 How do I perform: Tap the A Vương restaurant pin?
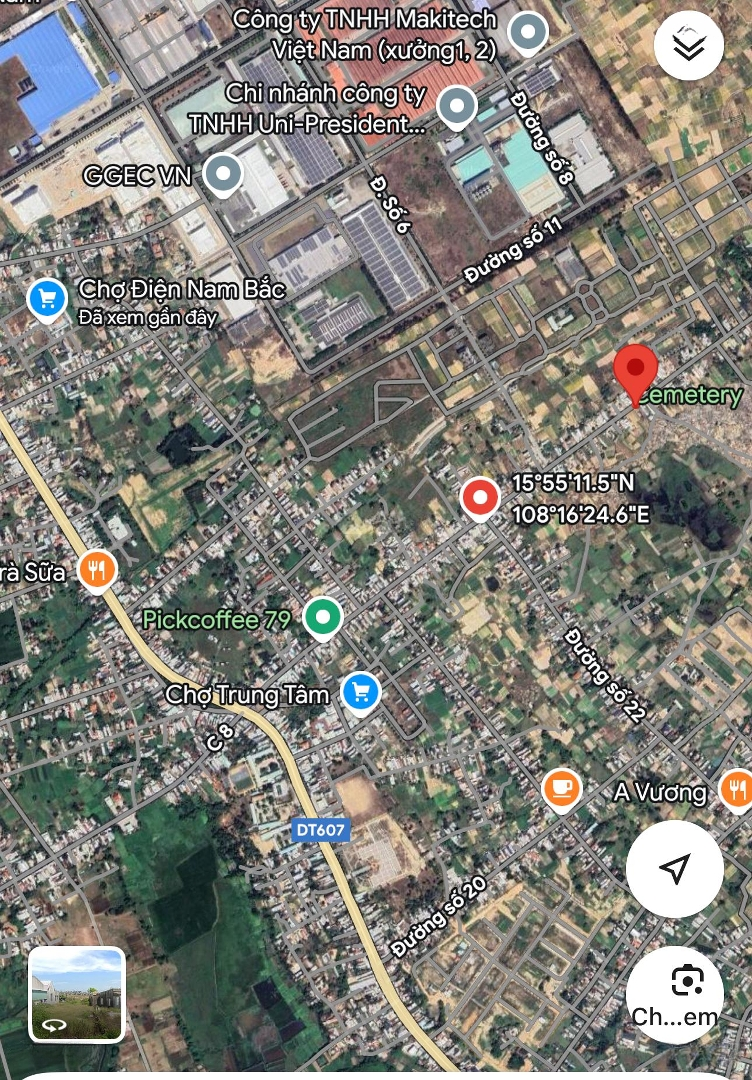tap(736, 789)
